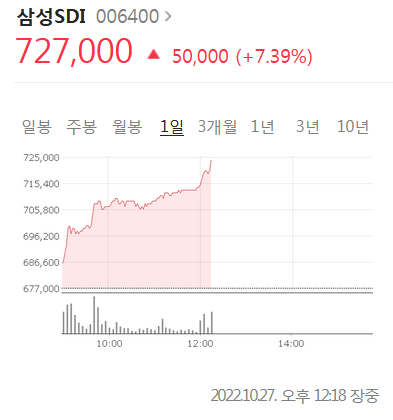Select the 월봉 chart tab
393x420 pixels.
[x=127, y=127]
